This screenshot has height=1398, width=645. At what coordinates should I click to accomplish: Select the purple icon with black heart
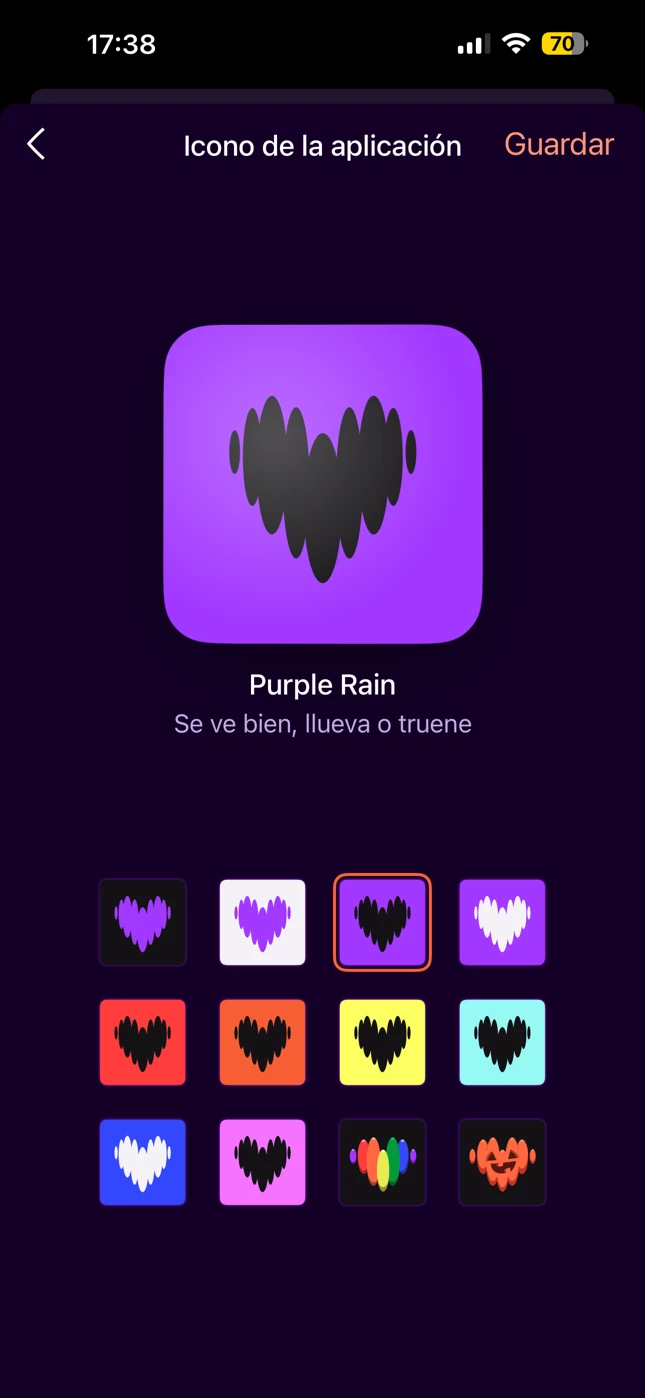click(382, 922)
